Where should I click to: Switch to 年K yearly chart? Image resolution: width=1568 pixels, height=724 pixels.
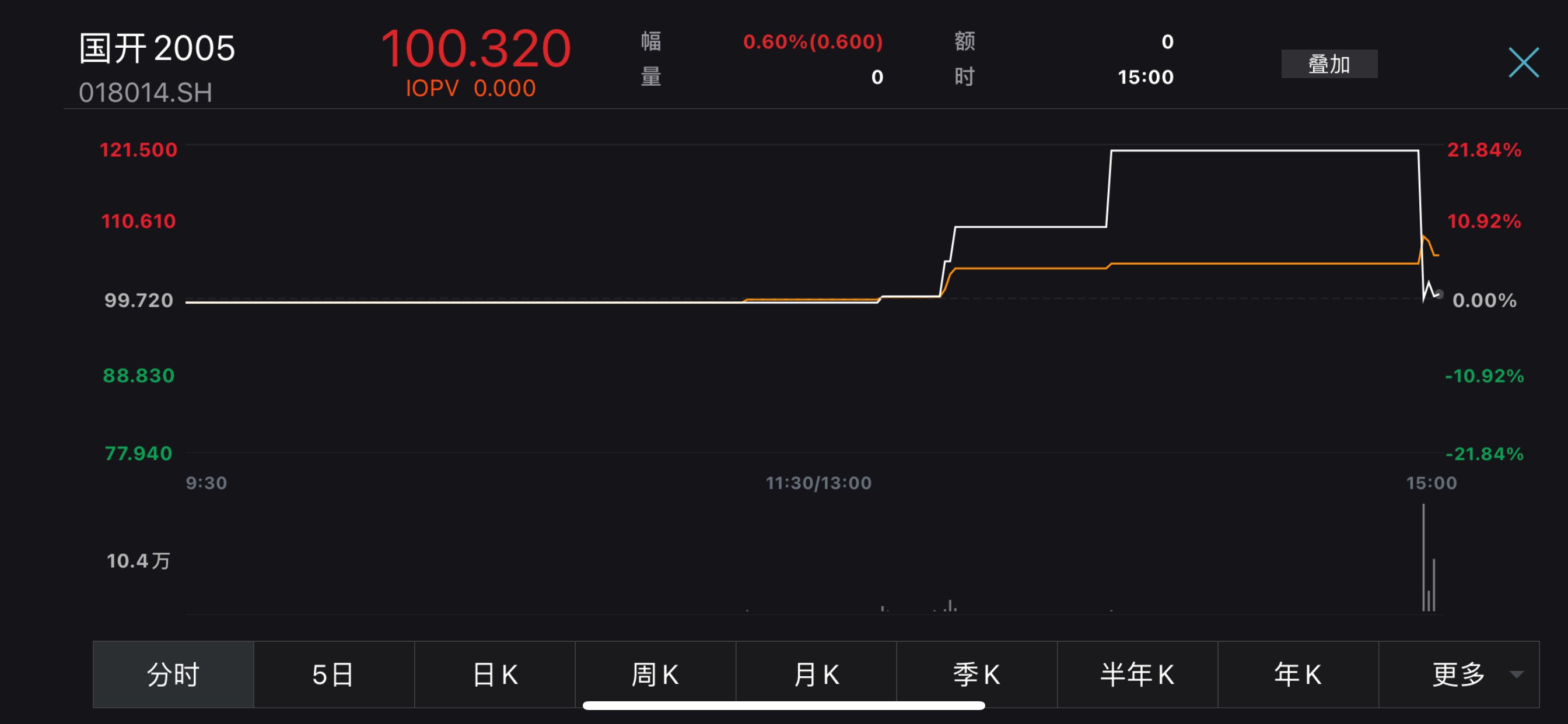[x=1298, y=674]
